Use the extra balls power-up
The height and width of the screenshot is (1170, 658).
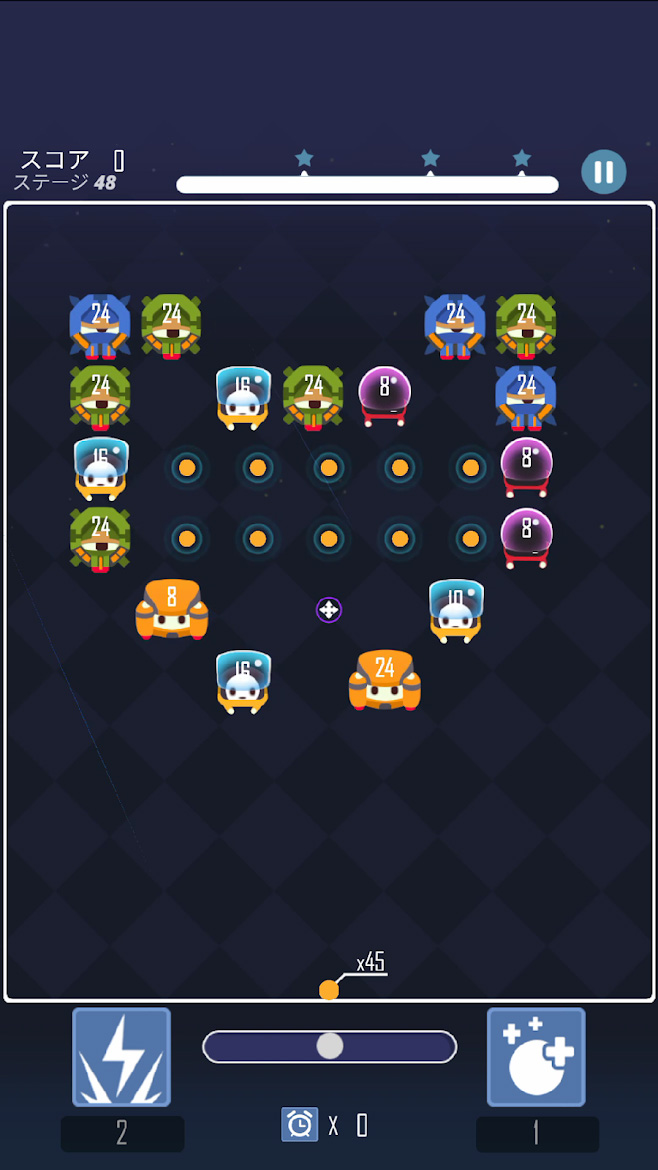point(536,1057)
